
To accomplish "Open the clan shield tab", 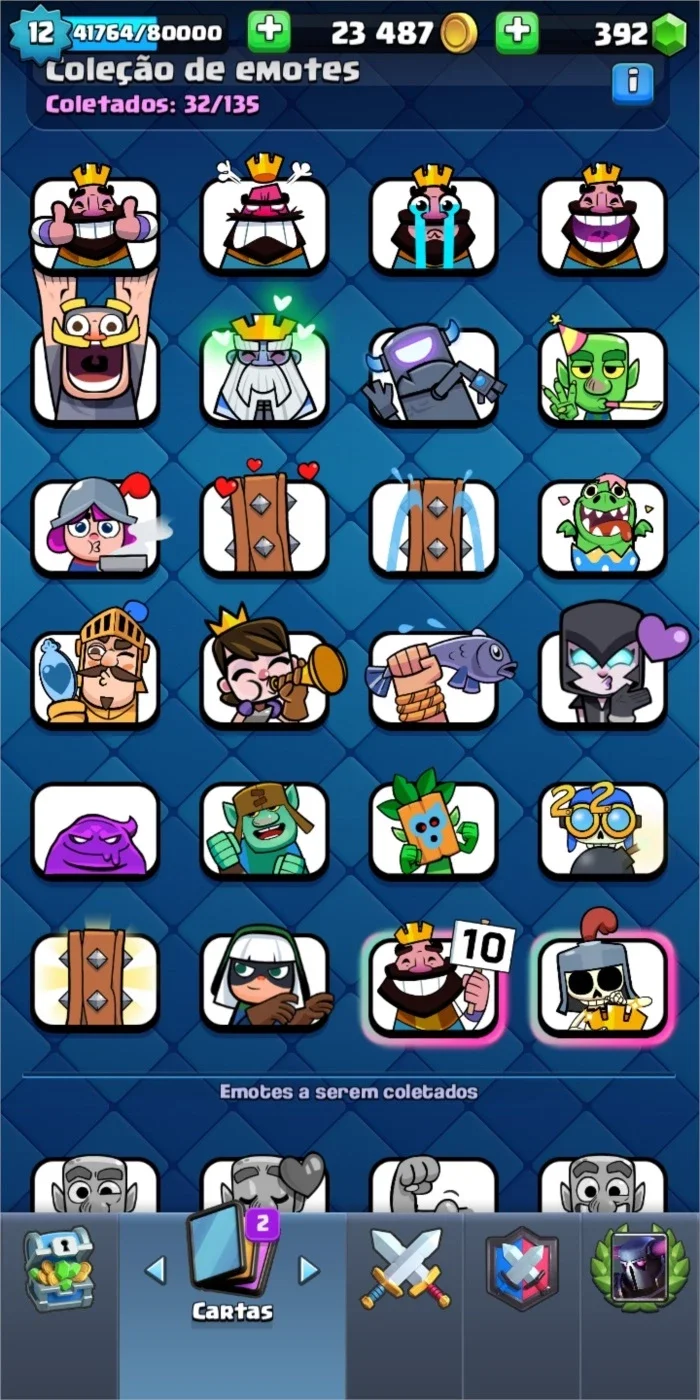I will pyautogui.click(x=521, y=1269).
